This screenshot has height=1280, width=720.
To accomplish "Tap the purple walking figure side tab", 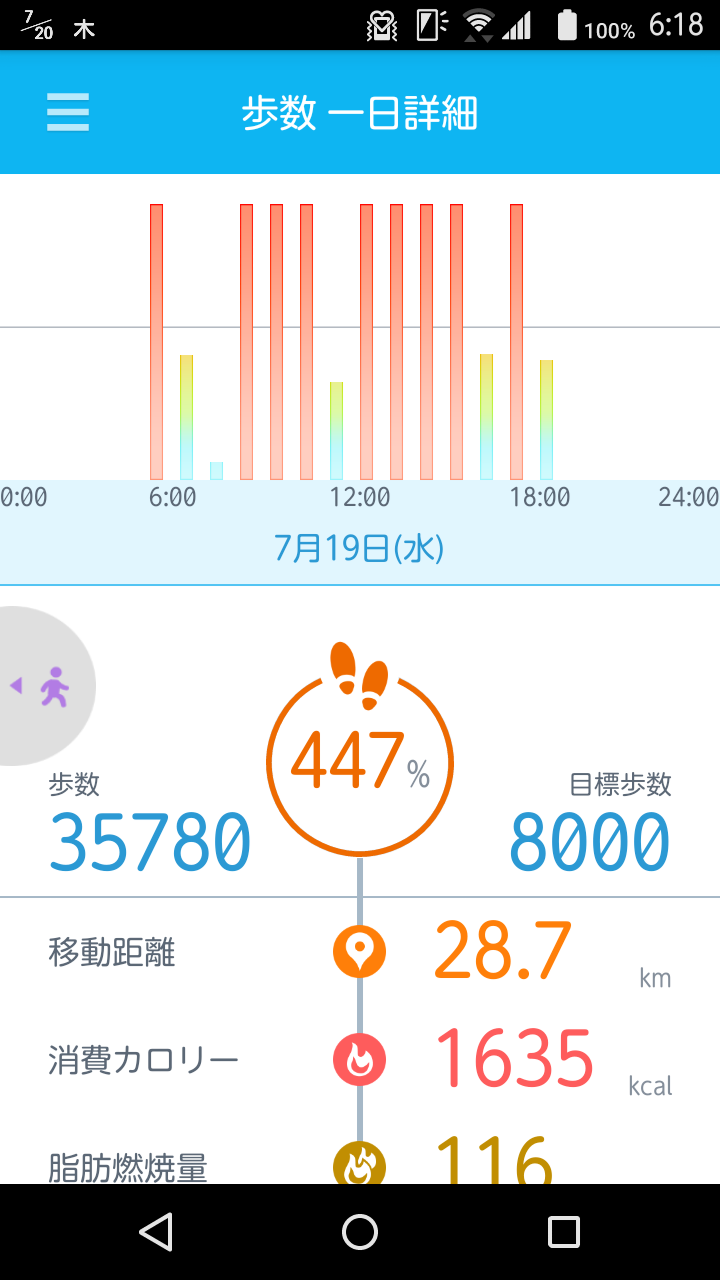I will coord(46,687).
